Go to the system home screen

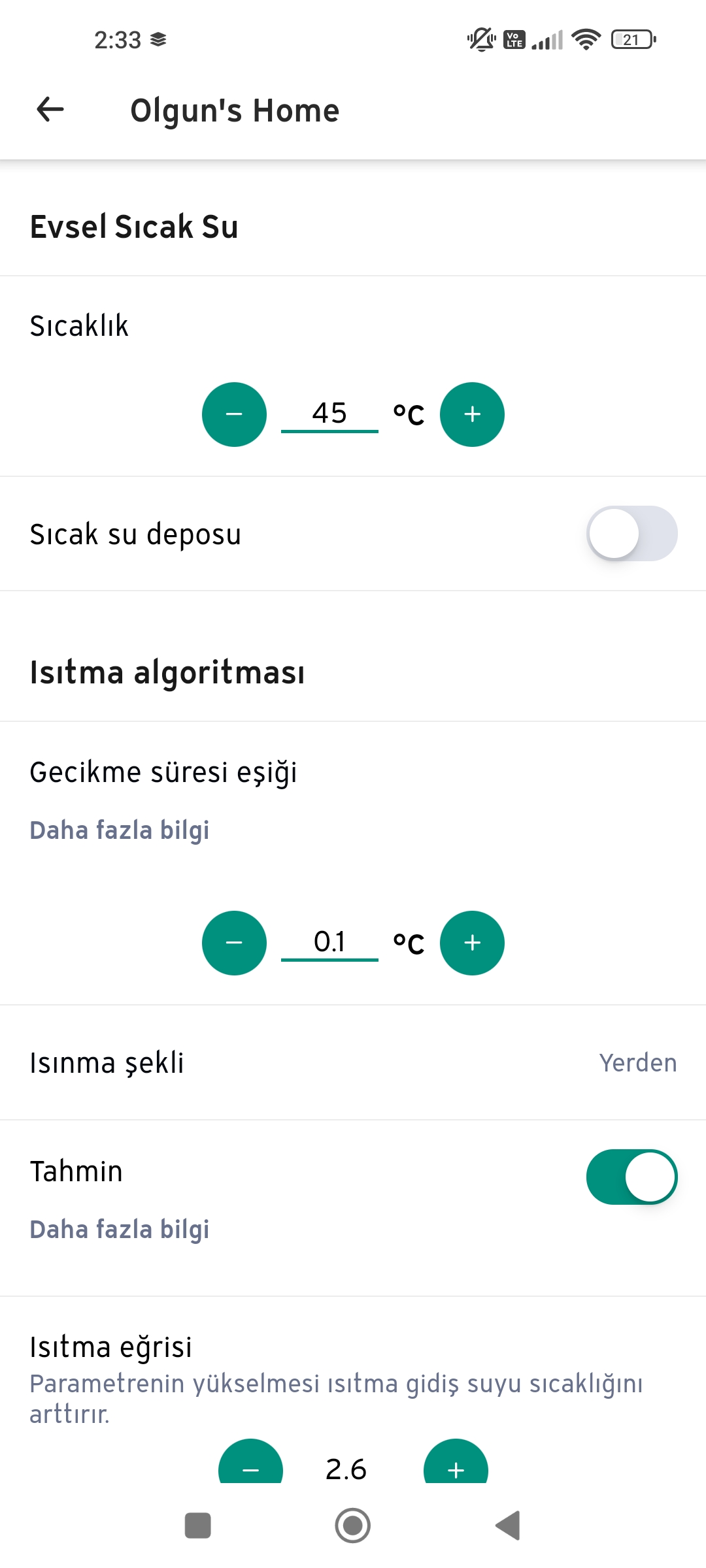[353, 1526]
